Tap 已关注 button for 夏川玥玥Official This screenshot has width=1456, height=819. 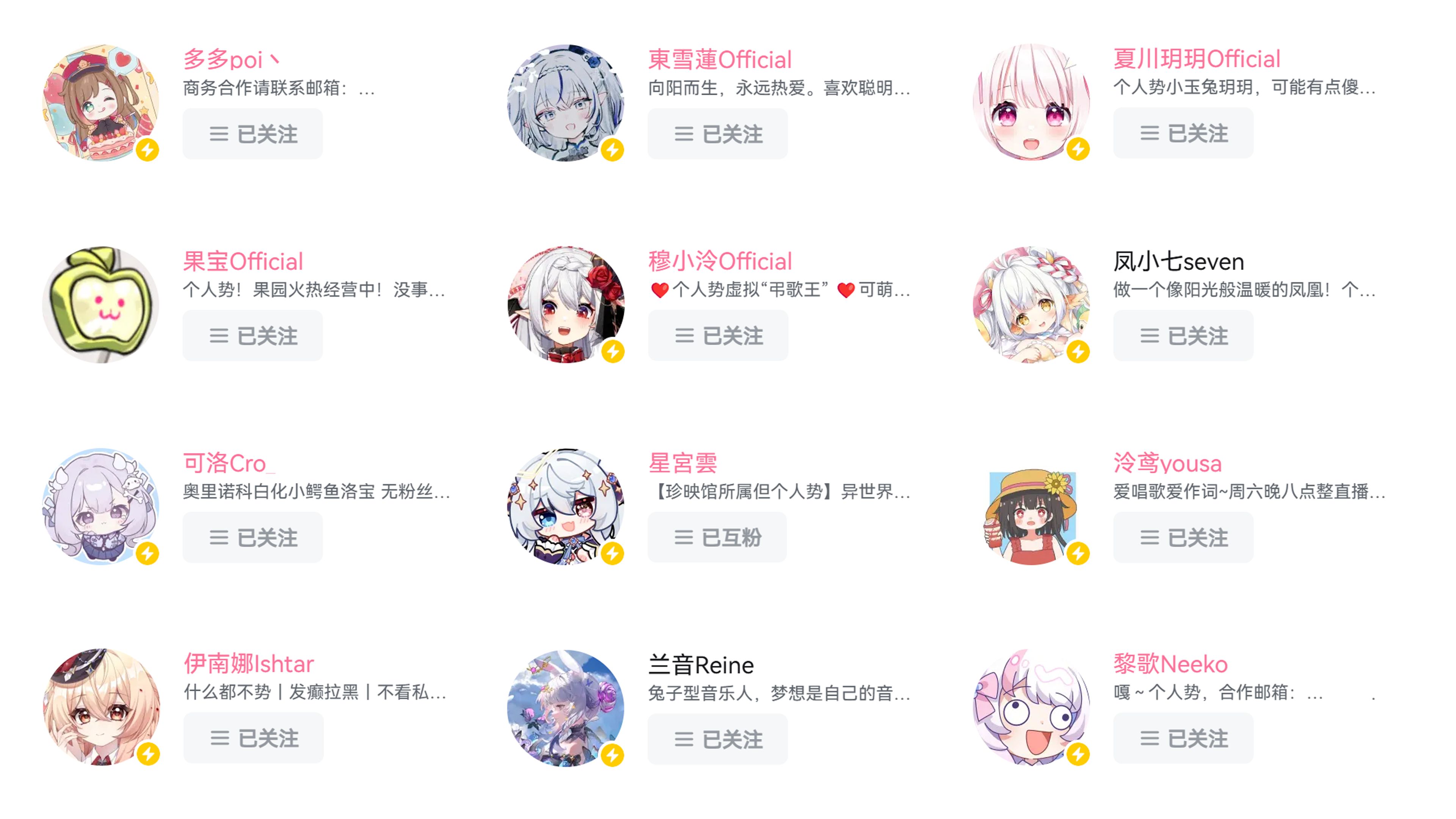(x=1183, y=133)
